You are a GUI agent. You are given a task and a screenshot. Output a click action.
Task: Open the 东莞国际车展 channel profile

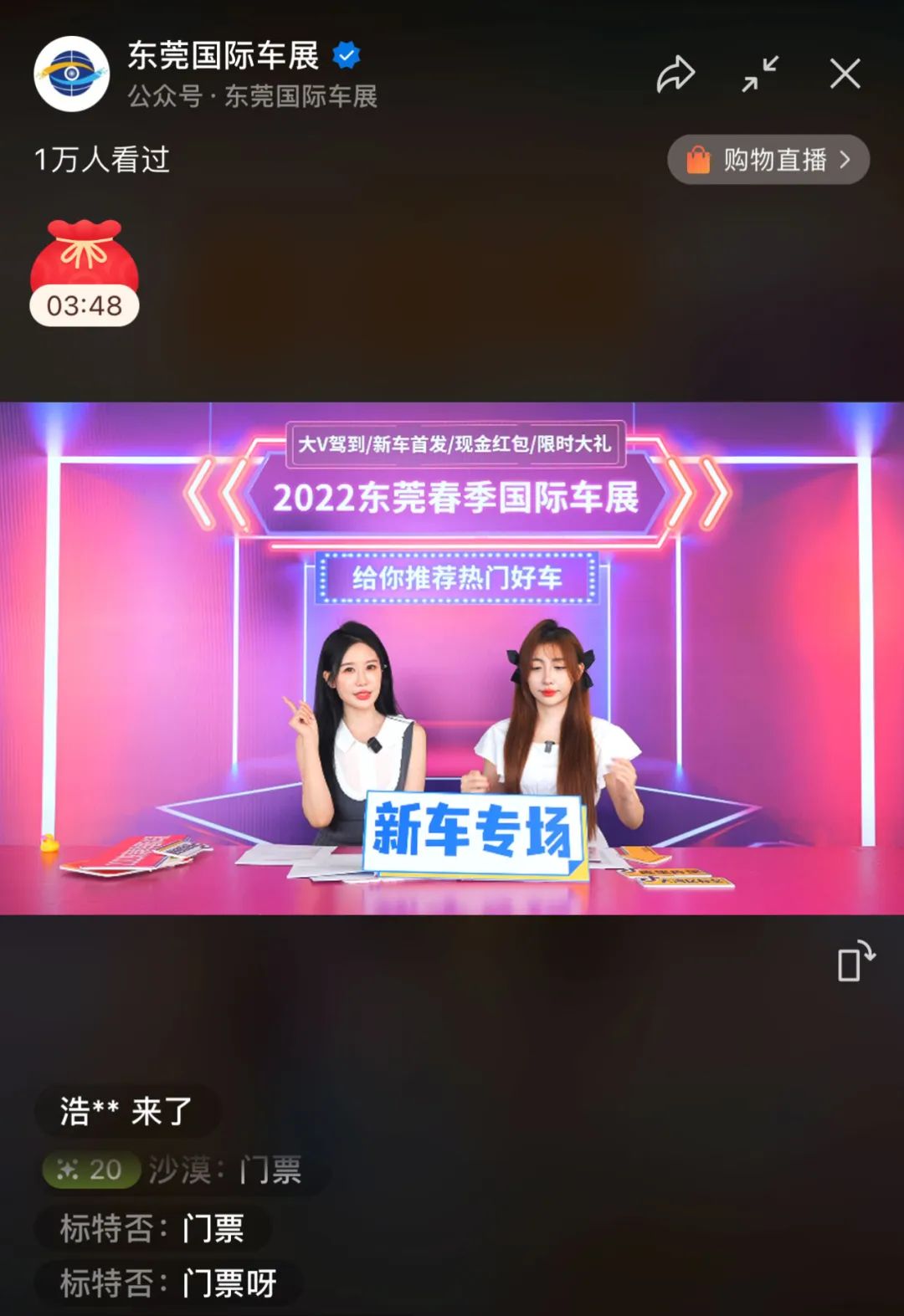(72, 74)
